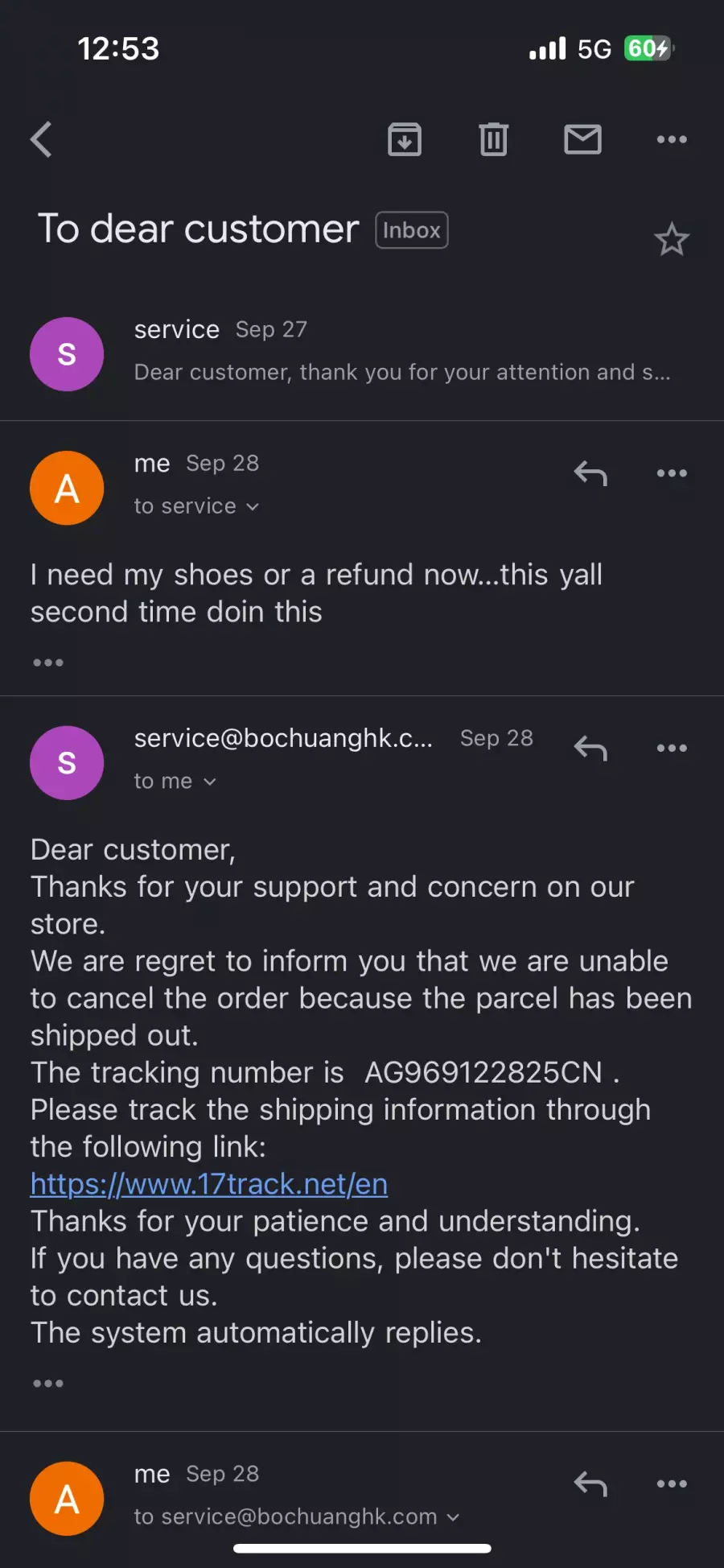Star the 'To dear customer' conversation

671,240
